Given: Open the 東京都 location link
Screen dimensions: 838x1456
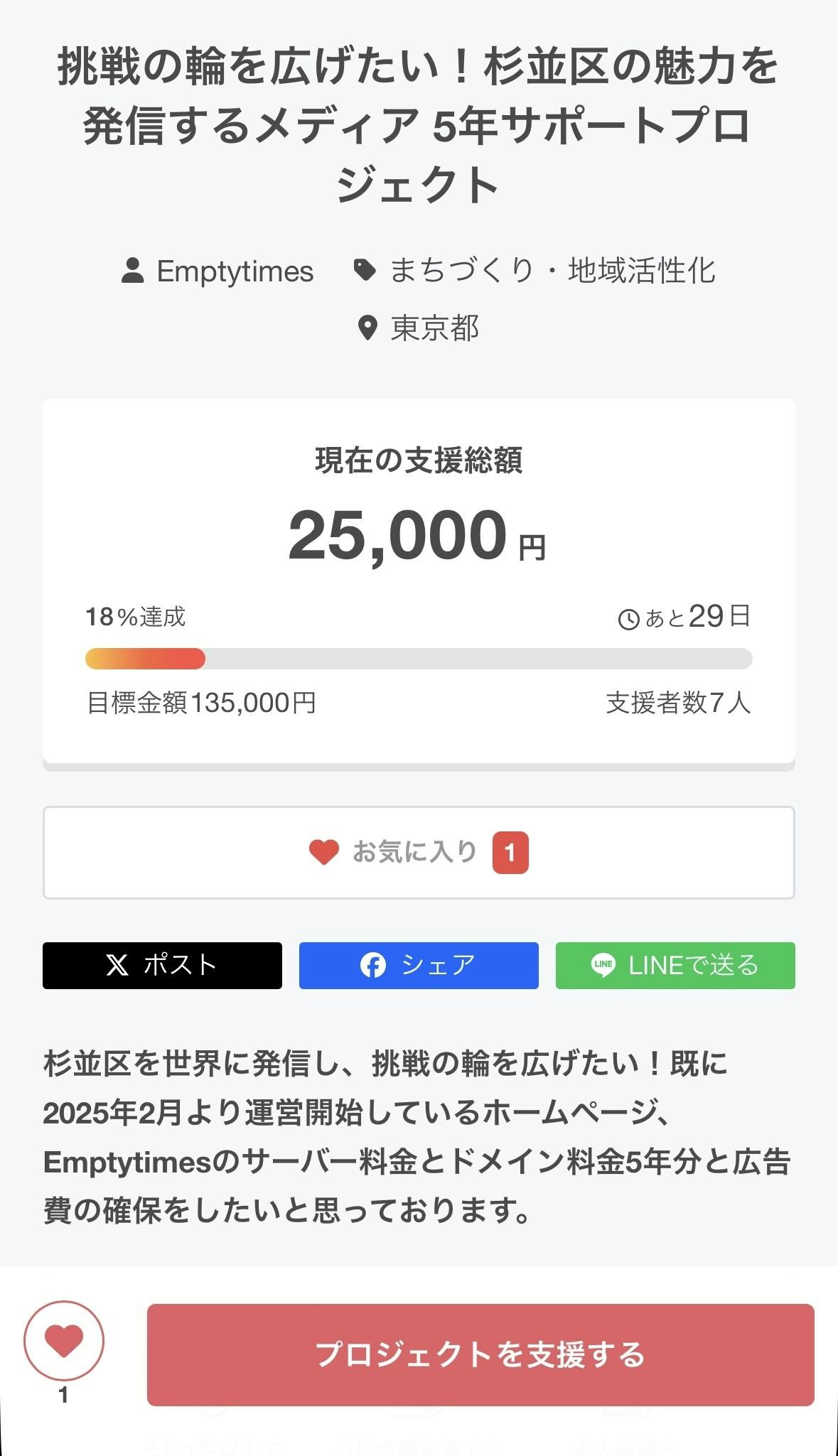Looking at the screenshot, I should [x=419, y=328].
